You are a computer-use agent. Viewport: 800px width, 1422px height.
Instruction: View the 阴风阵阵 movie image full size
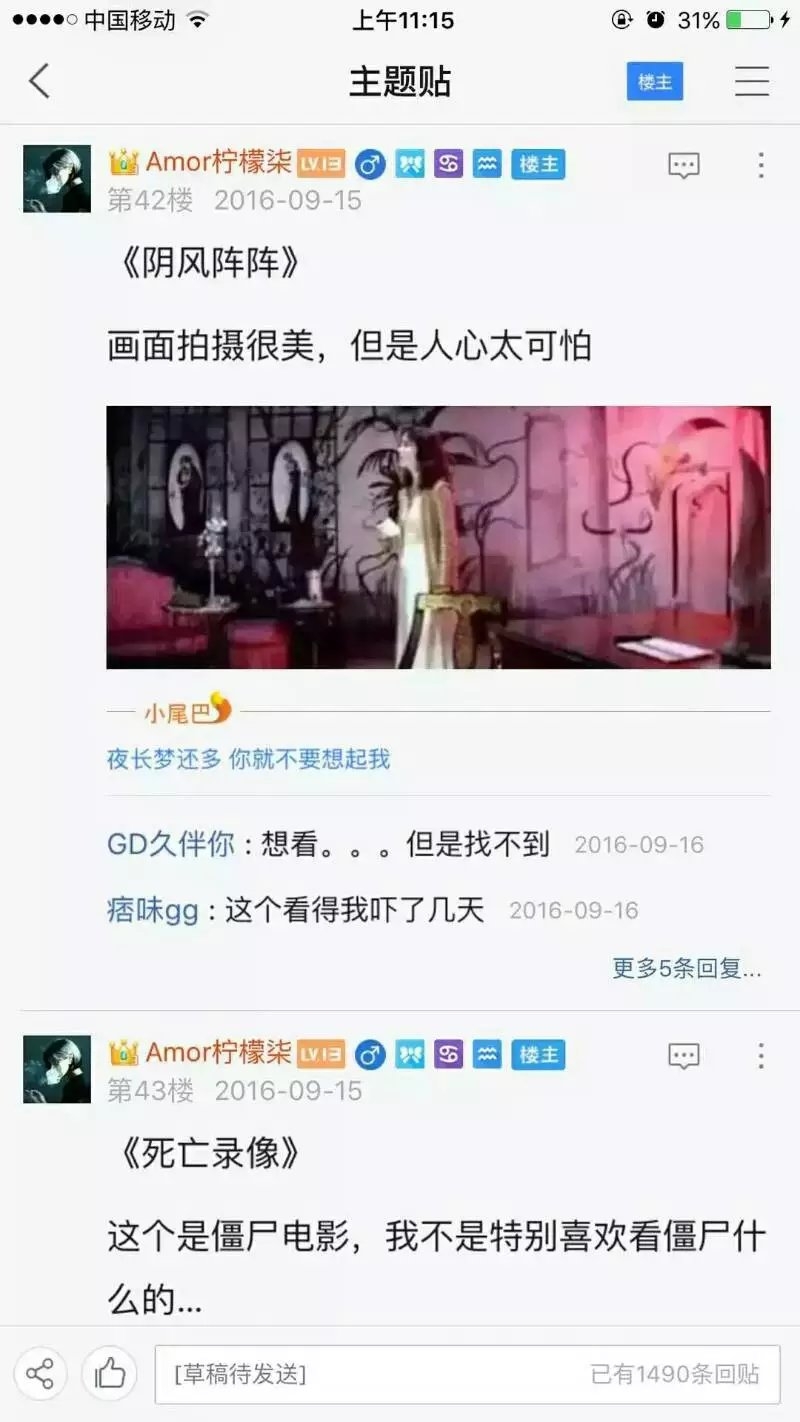(438, 537)
